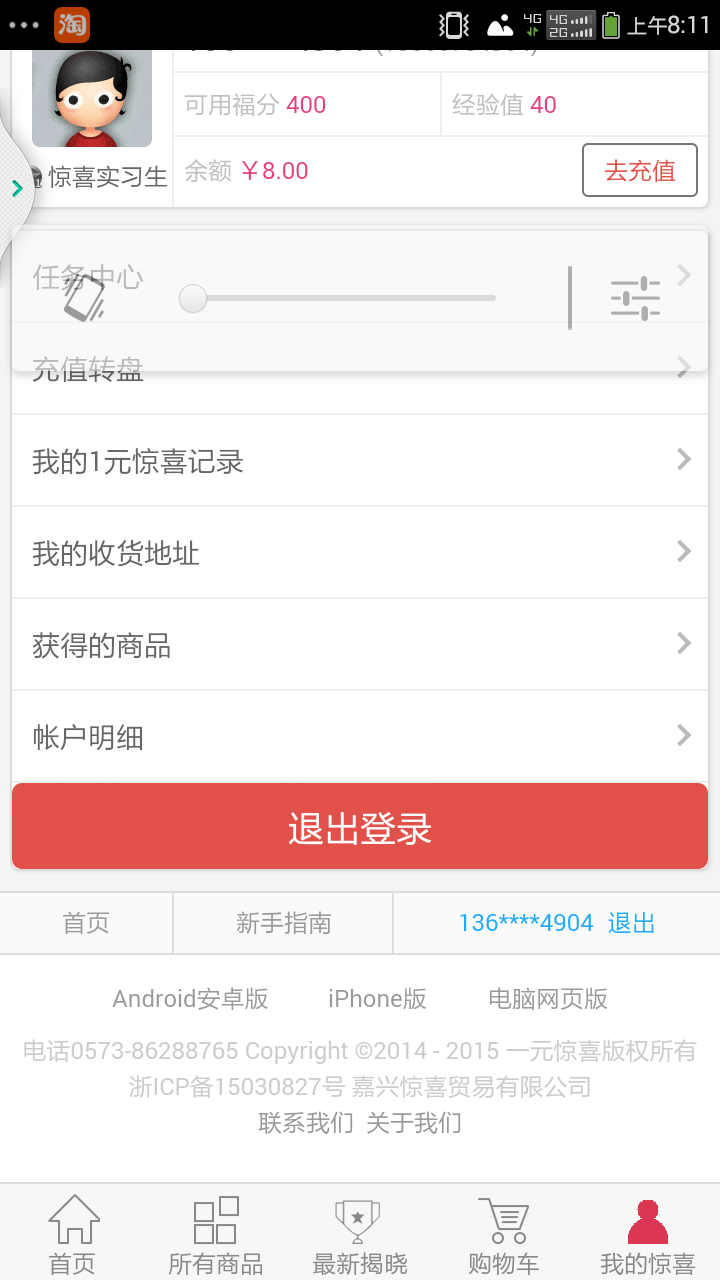This screenshot has width=720, height=1280.
Task: Open the Android安卓版 link
Action: pyautogui.click(x=190, y=998)
